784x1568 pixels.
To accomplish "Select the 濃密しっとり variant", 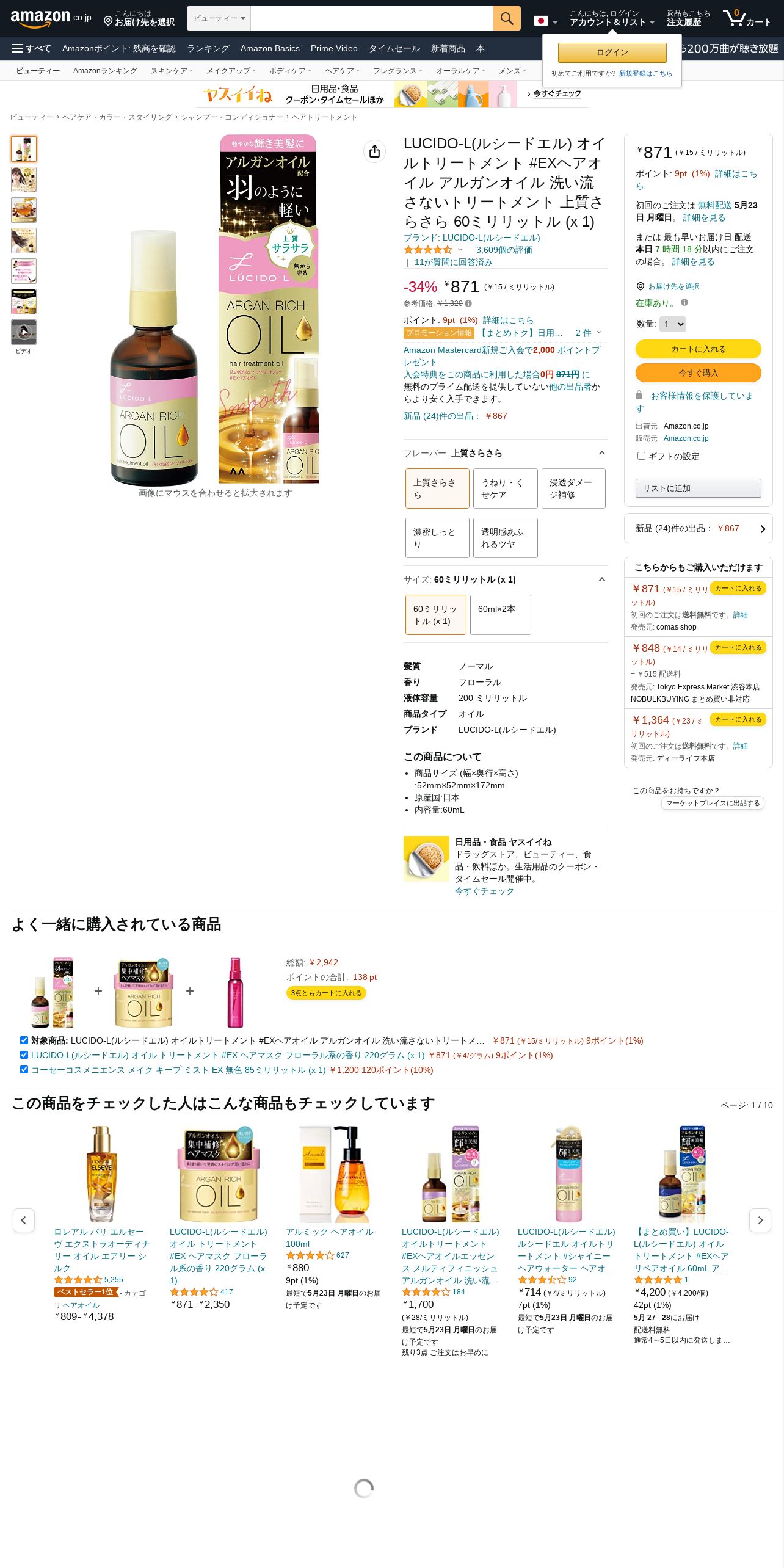I will (x=437, y=538).
